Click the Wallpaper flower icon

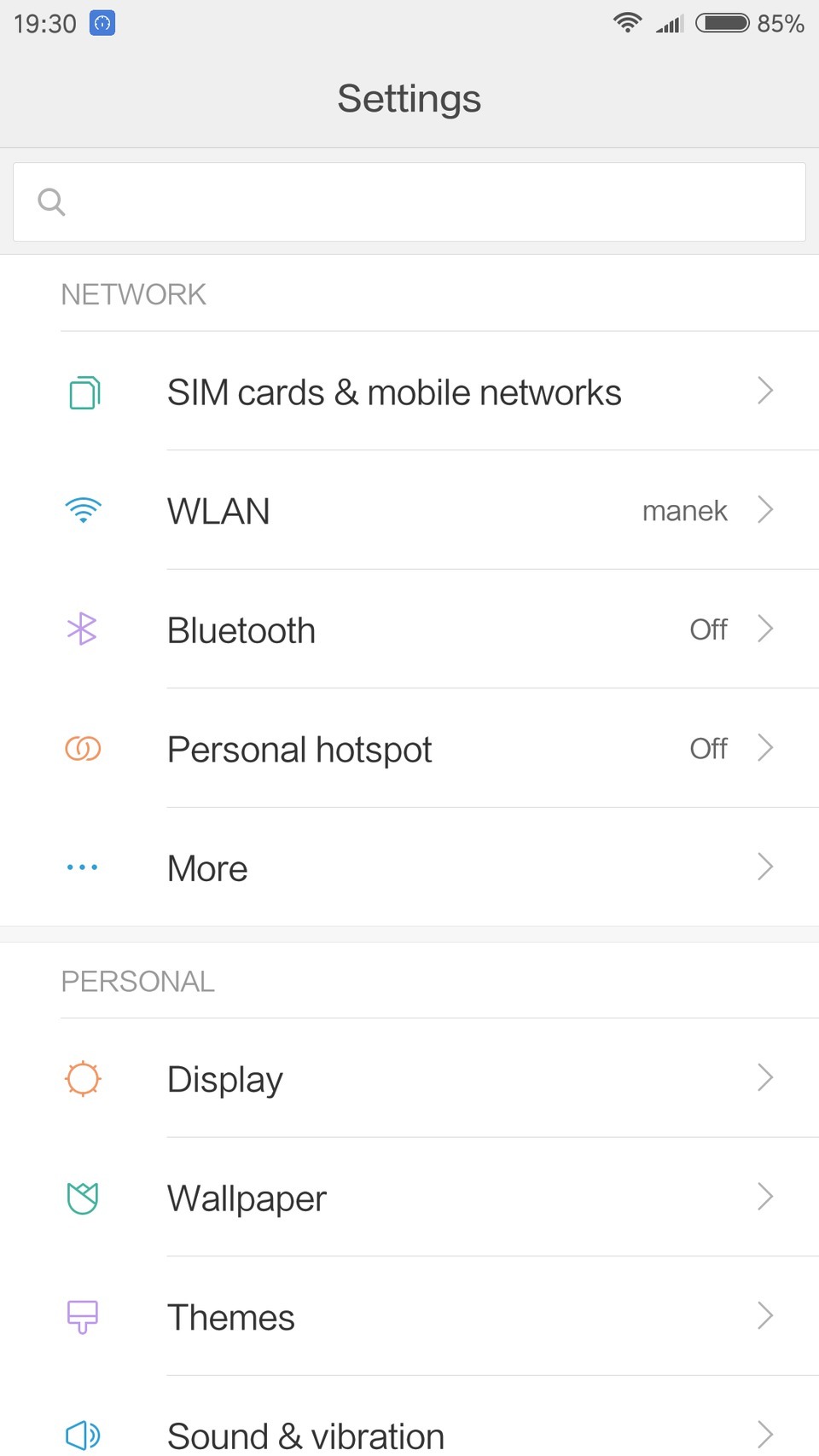[82, 1198]
